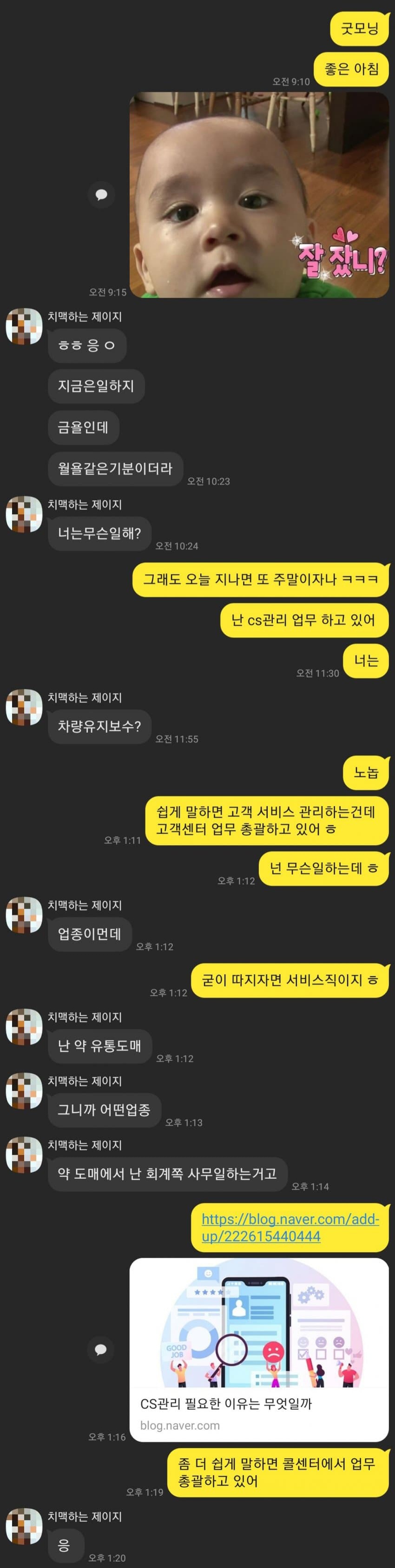
Task: Tap the speech bubble icon beside the blog preview card
Action: click(102, 1350)
